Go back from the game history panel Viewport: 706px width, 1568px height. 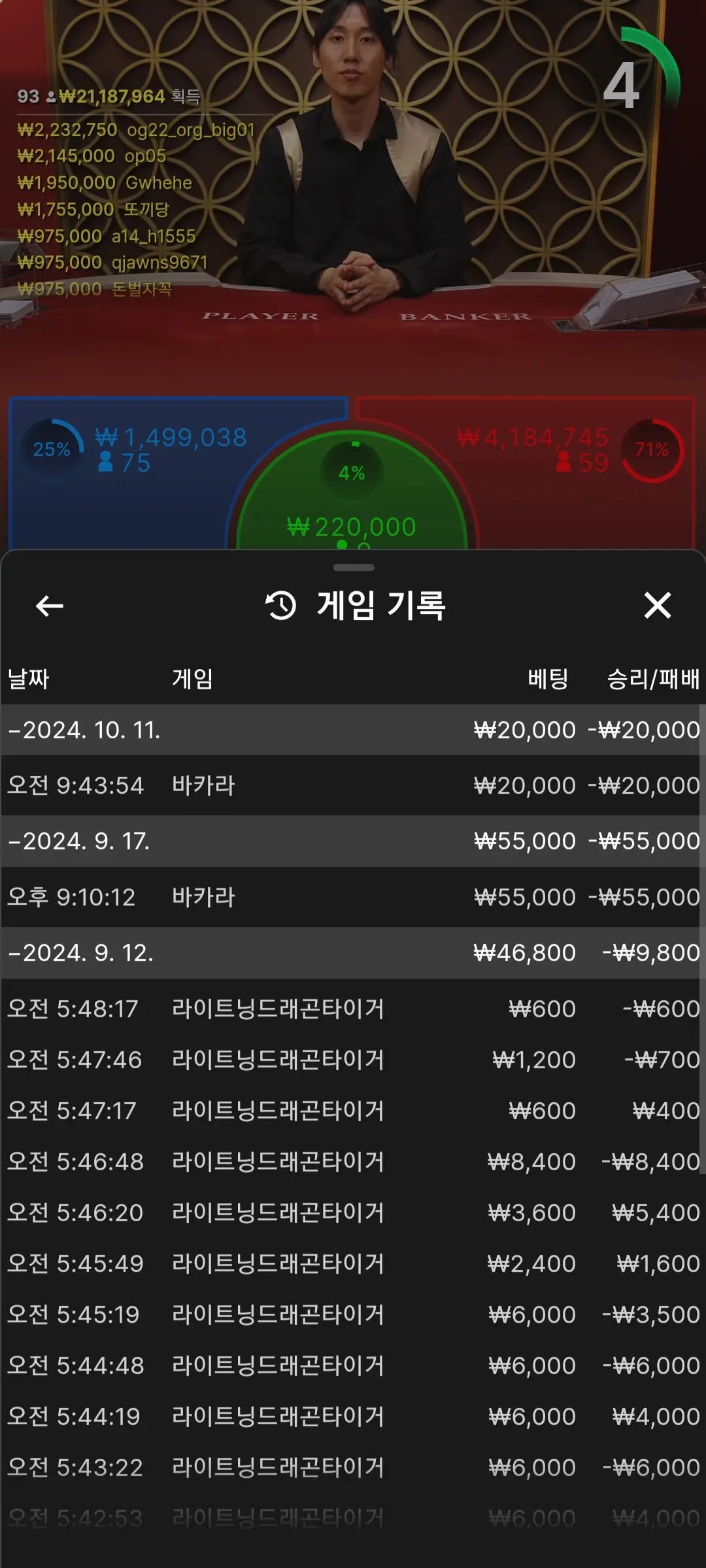[x=49, y=606]
